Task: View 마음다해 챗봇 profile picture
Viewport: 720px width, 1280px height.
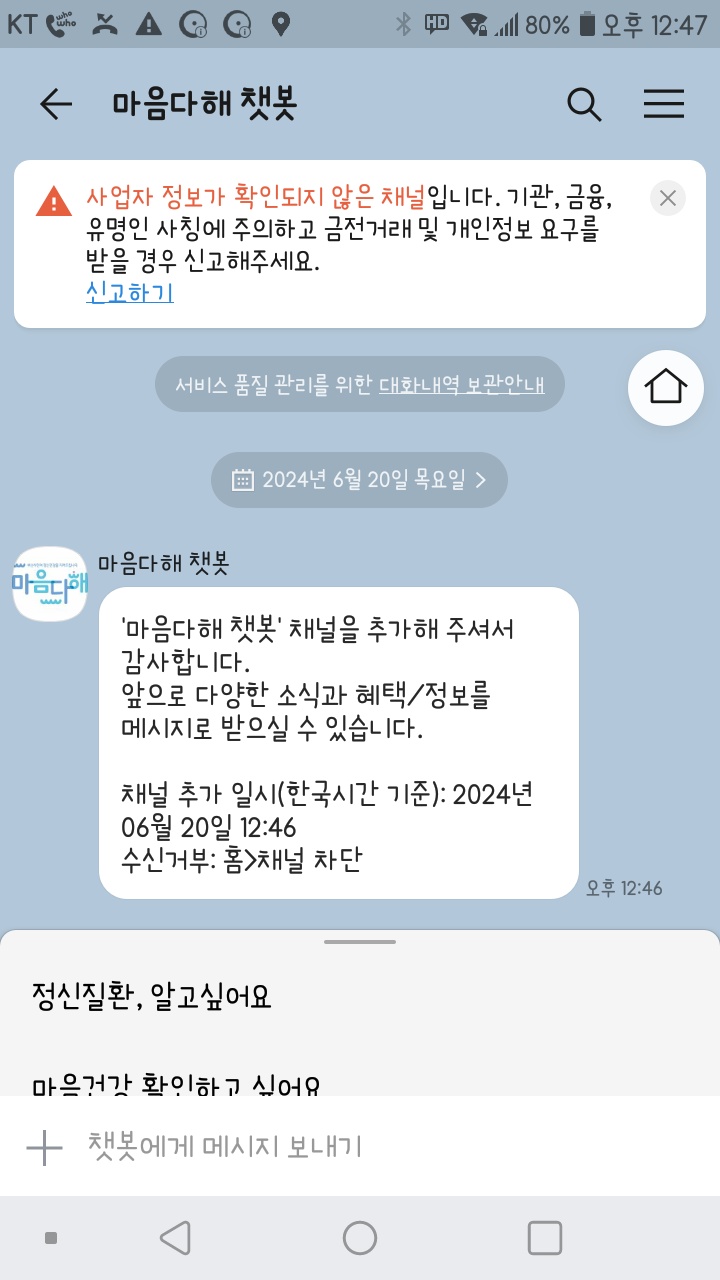Action: tap(50, 584)
